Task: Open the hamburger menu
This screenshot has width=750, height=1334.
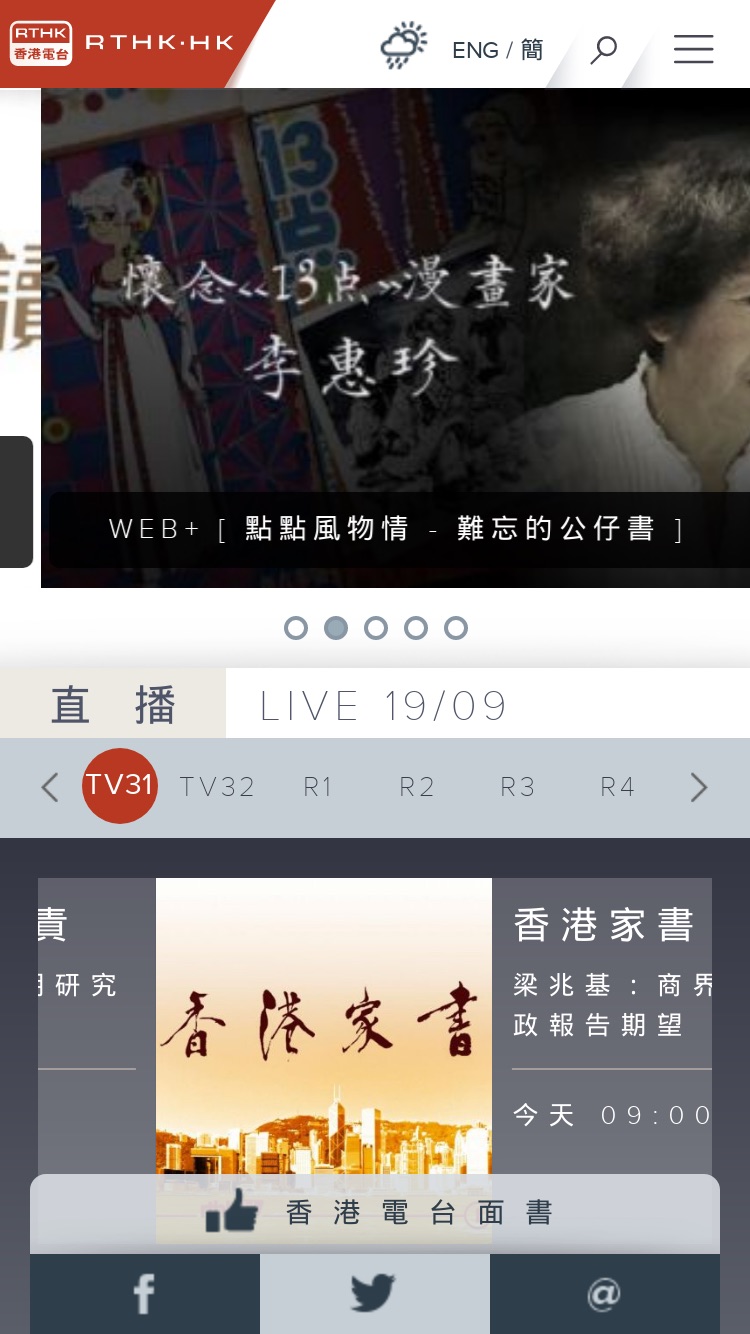Action: click(693, 49)
